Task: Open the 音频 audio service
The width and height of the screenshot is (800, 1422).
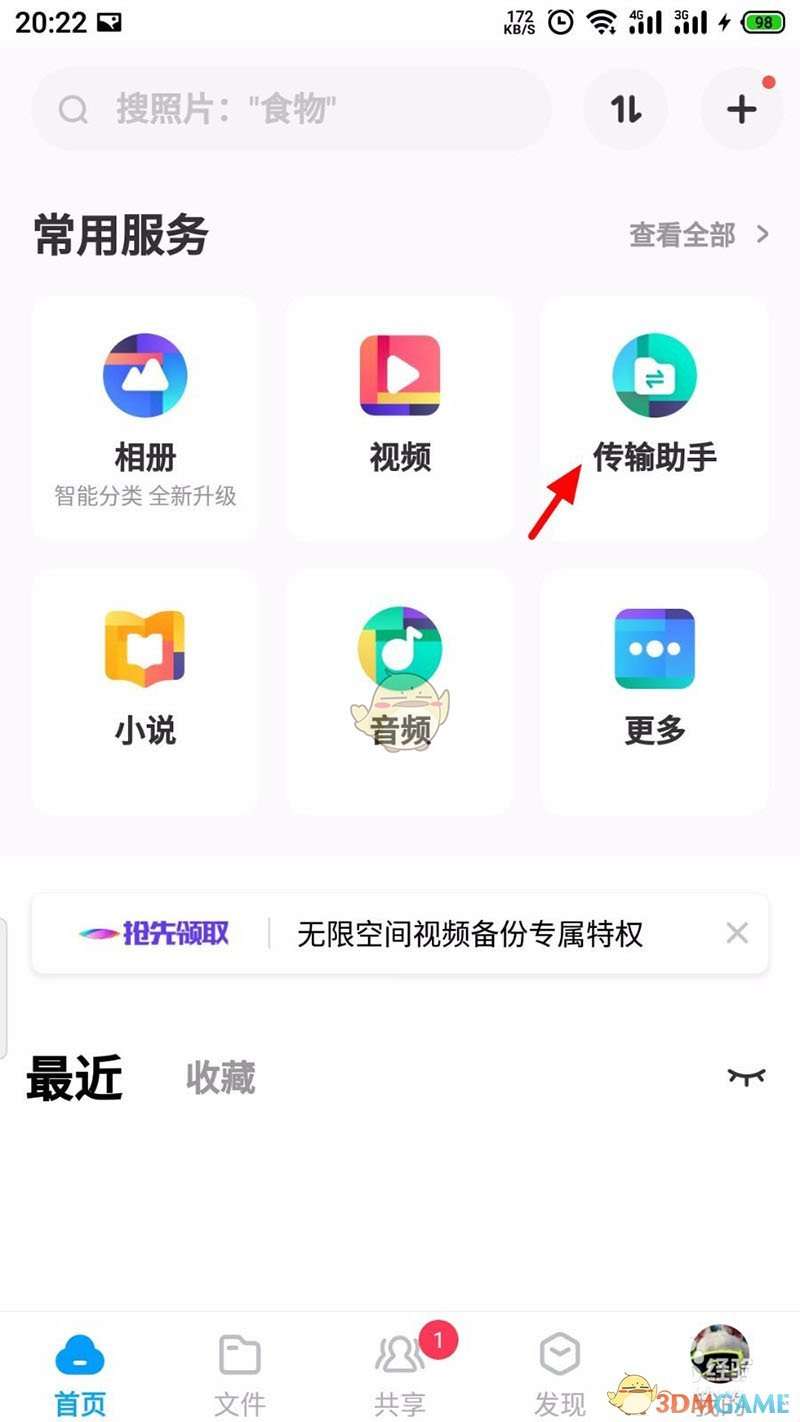Action: click(400, 690)
